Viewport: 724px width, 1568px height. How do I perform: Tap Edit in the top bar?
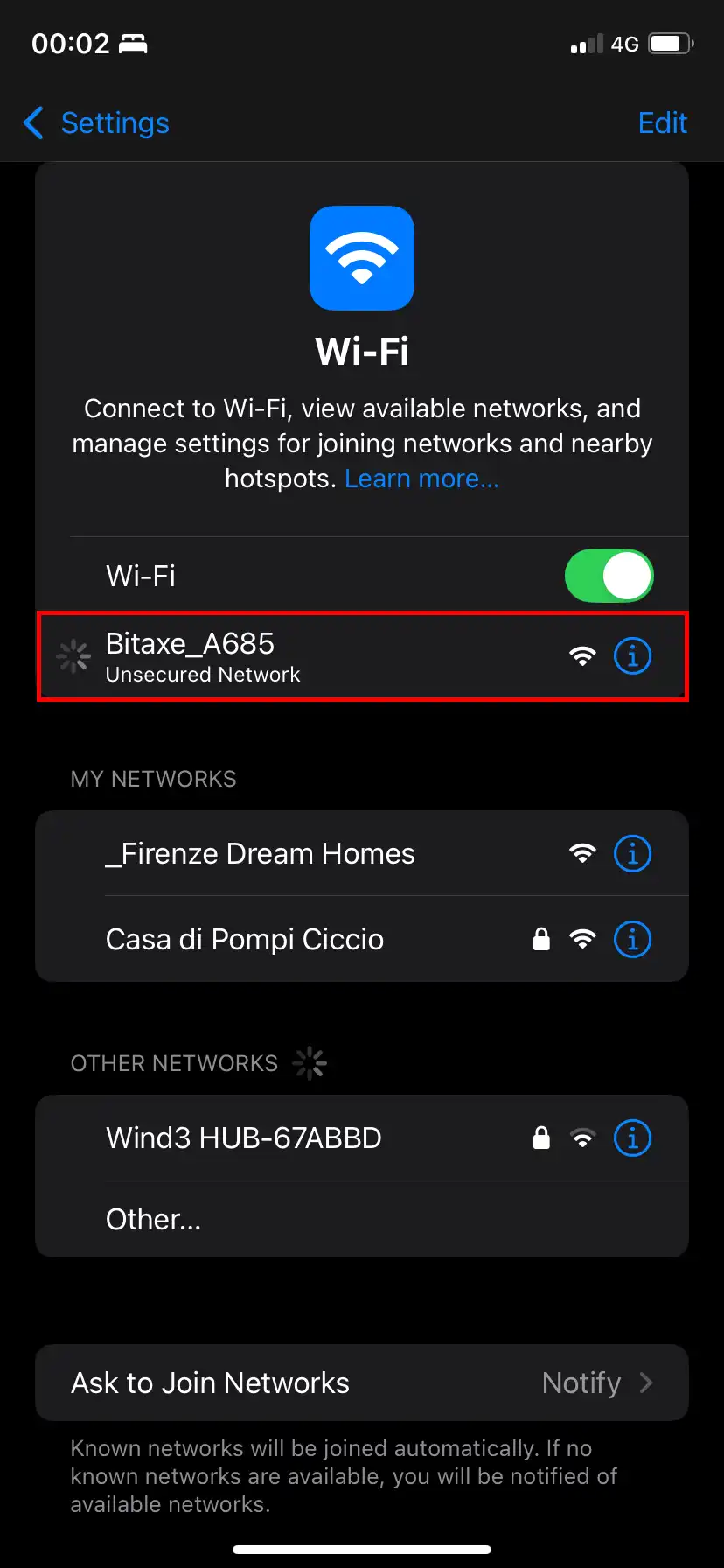pyautogui.click(x=662, y=123)
